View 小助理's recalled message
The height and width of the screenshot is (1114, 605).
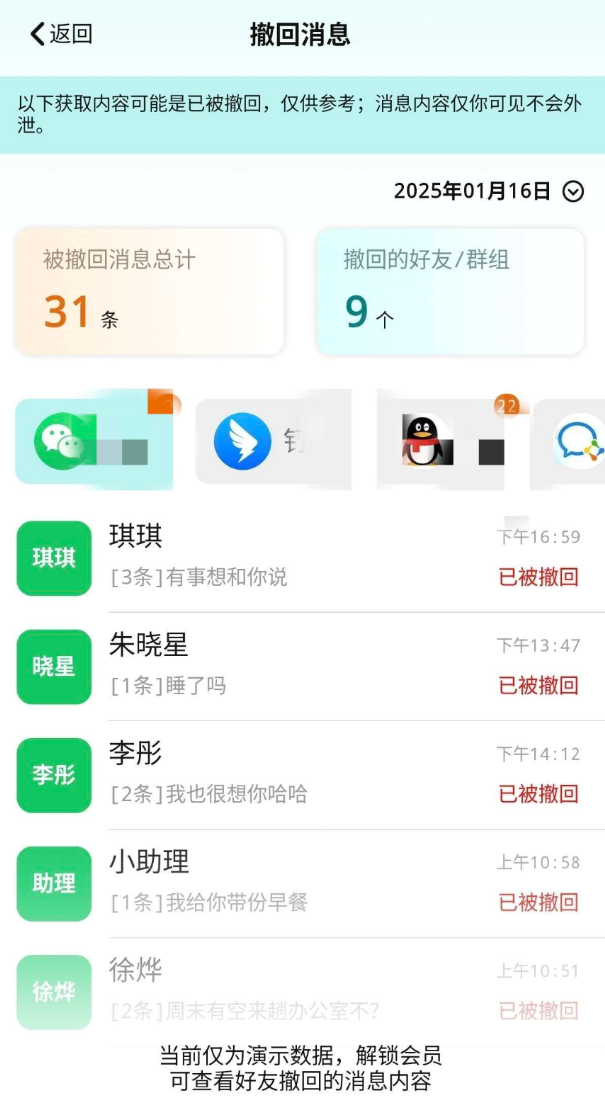[302, 883]
